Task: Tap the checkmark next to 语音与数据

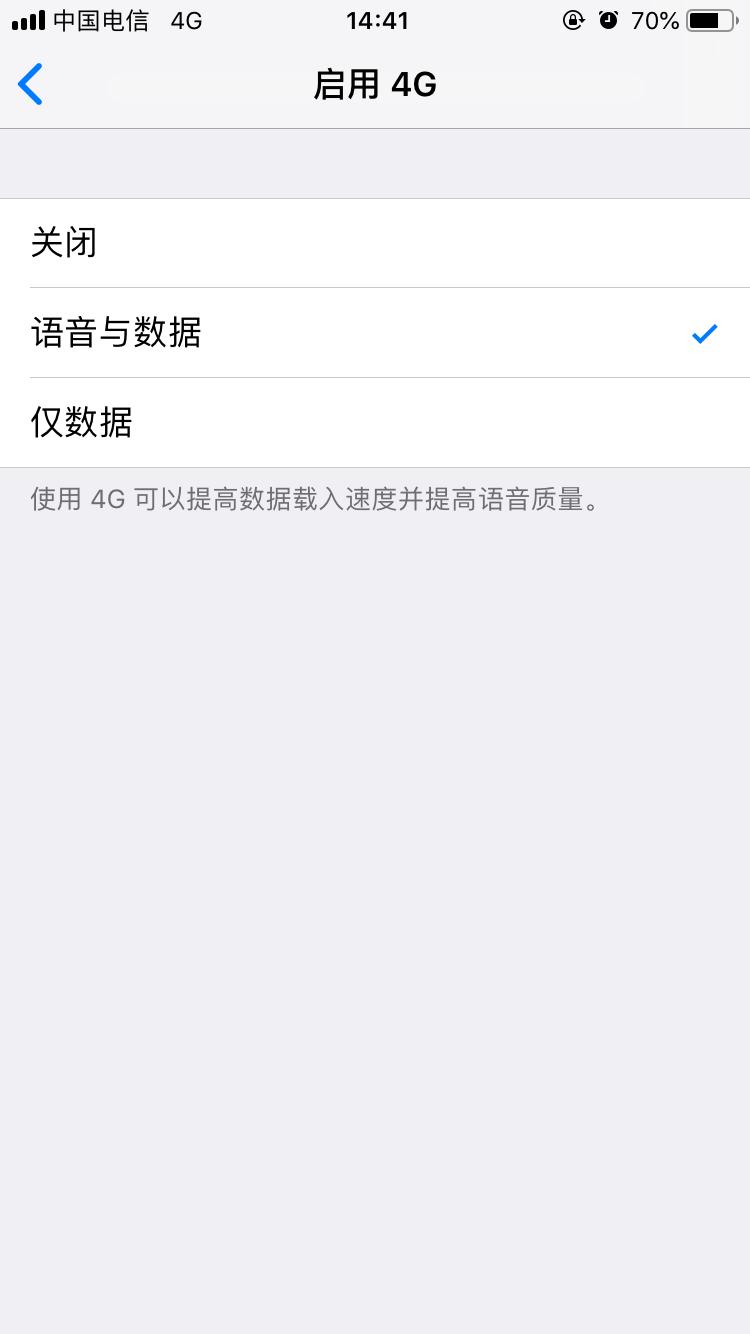Action: [706, 333]
